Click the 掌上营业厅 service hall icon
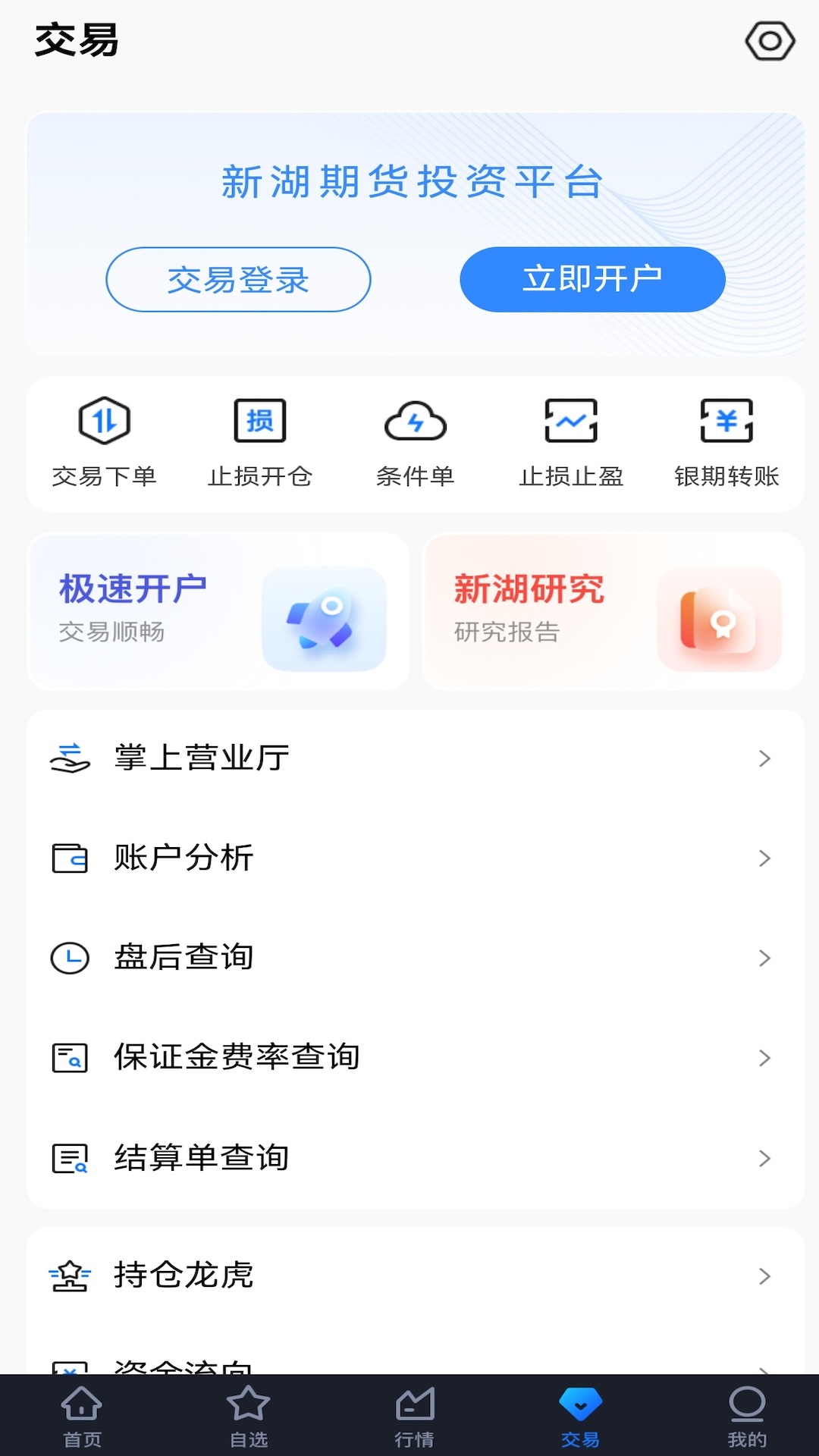This screenshot has height=1456, width=819. (x=71, y=757)
